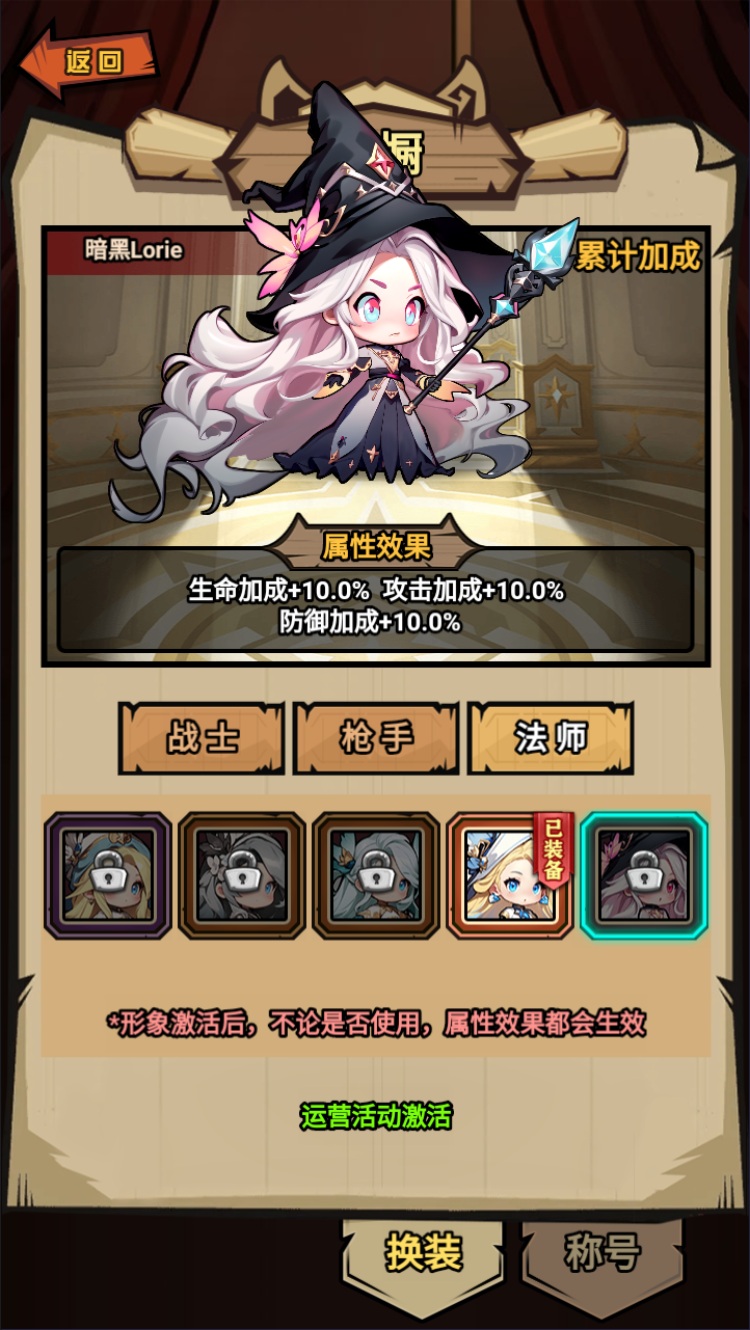
Task: Tap the 返回 back arrow
Action: [x=88, y=62]
